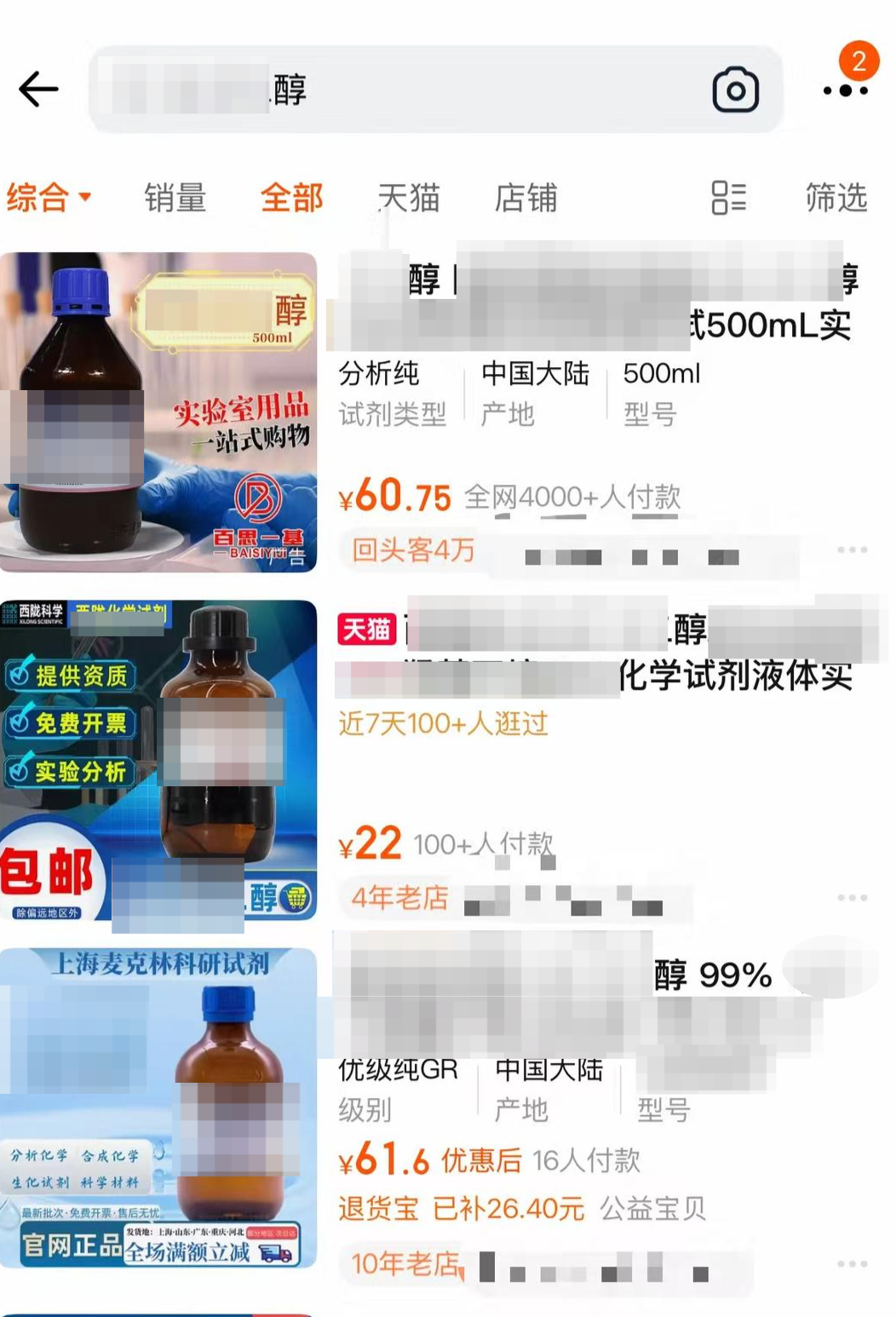This screenshot has height=1317, width=896.
Task: Expand the 综合 sort dropdown
Action: click(x=49, y=198)
